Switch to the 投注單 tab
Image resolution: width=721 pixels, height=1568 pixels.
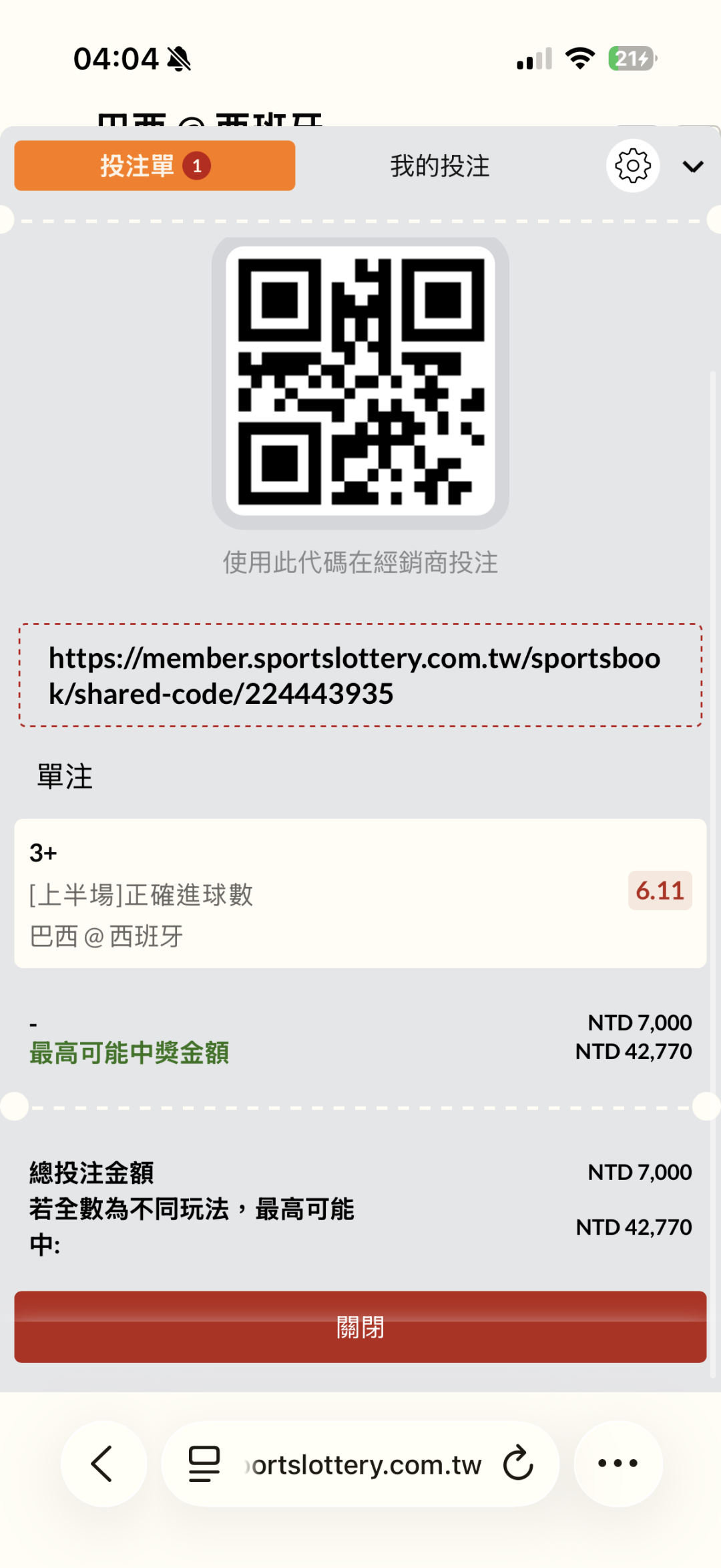click(x=154, y=166)
